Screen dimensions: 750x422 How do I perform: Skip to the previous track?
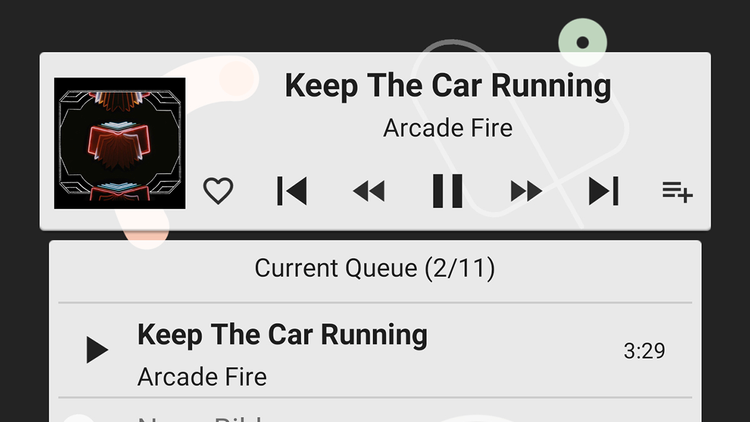292,190
